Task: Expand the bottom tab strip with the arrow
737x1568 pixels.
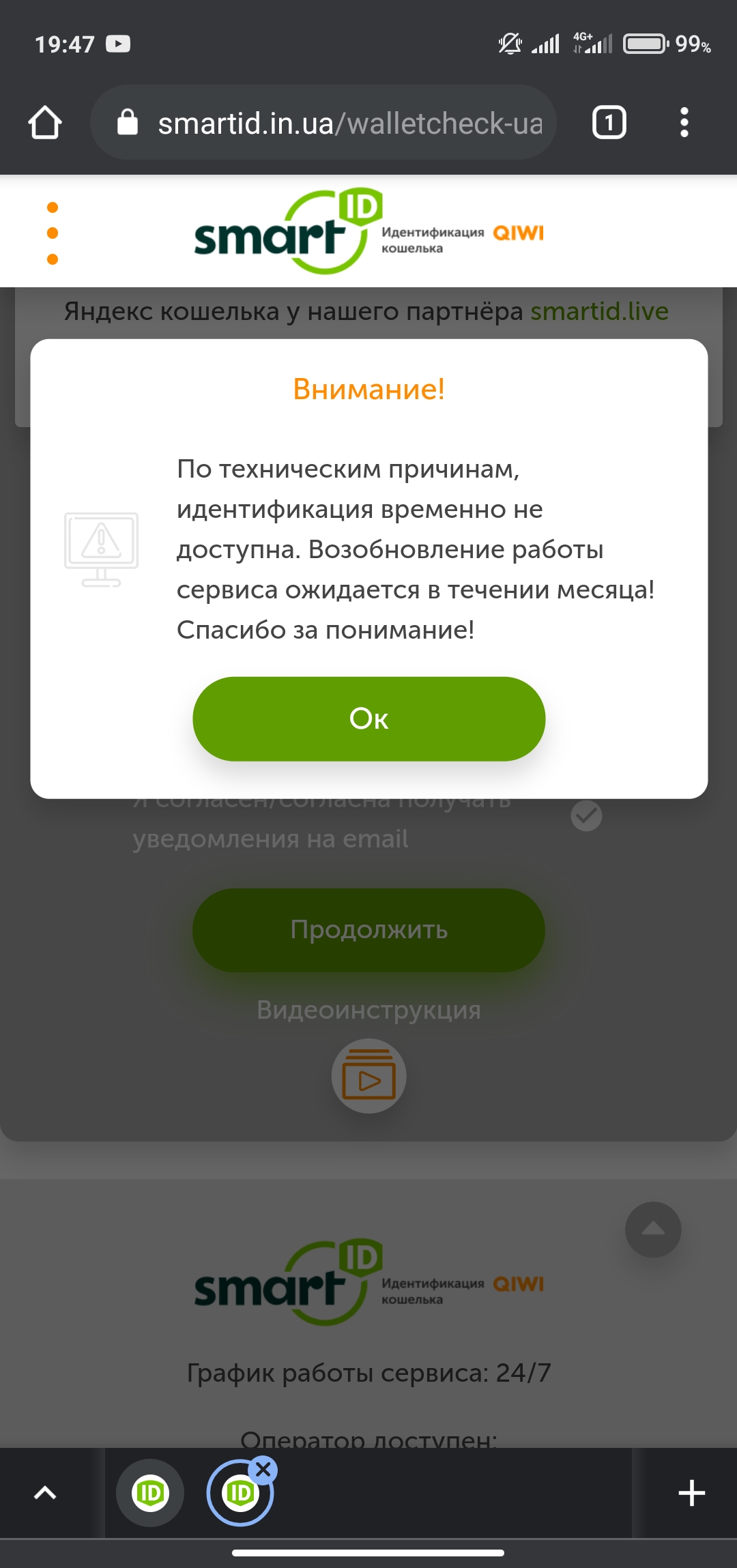Action: pyautogui.click(x=45, y=1493)
